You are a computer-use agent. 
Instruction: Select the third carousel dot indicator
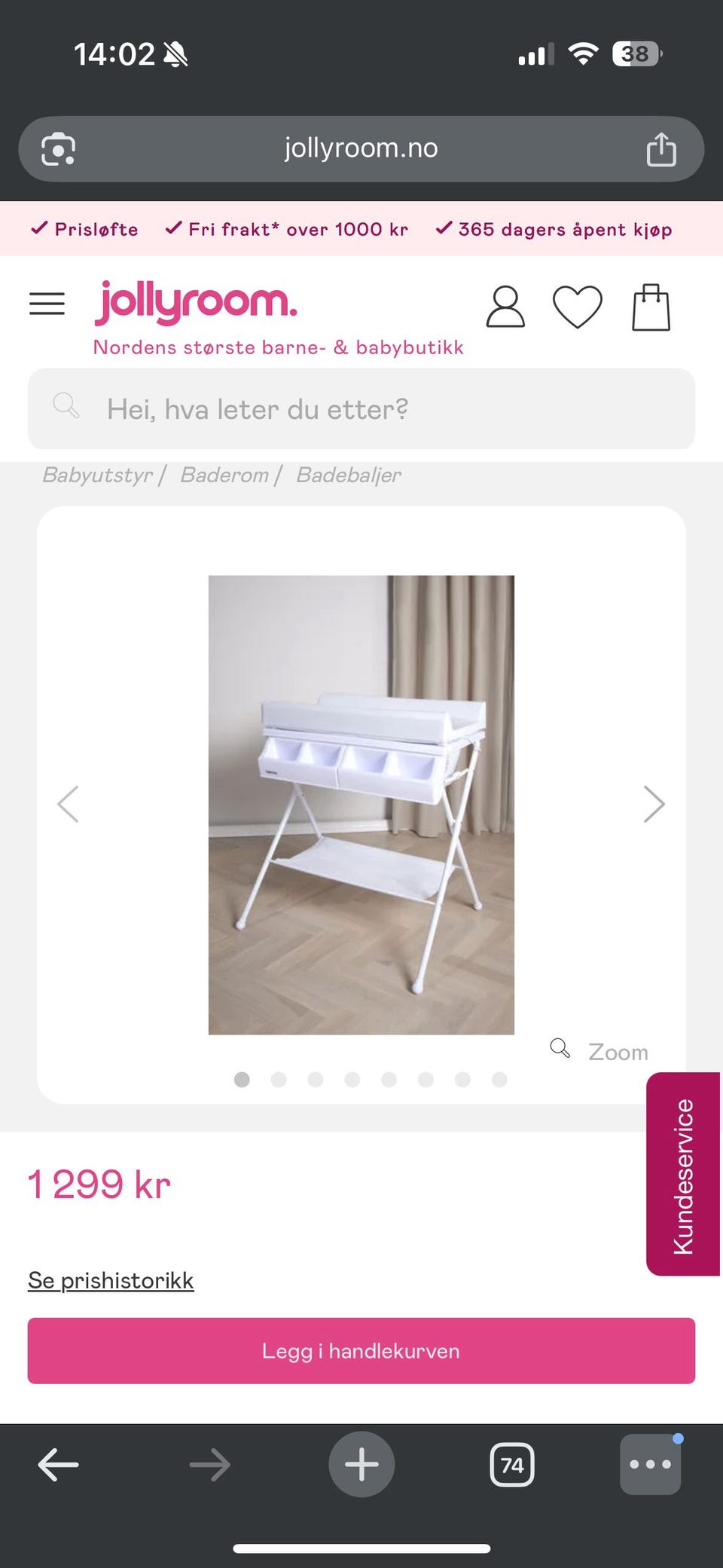pyautogui.click(x=316, y=1080)
